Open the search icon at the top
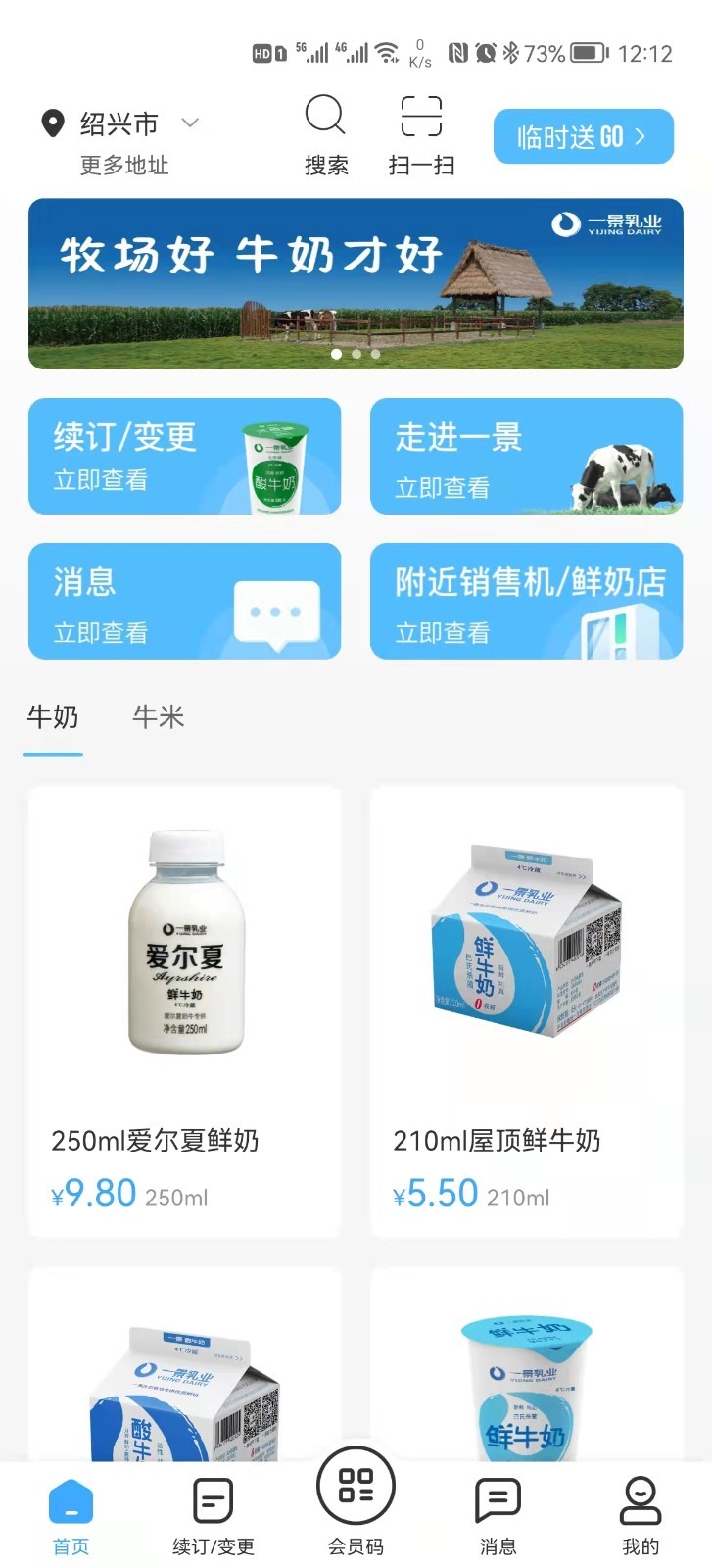The height and width of the screenshot is (1568, 712). 325,118
